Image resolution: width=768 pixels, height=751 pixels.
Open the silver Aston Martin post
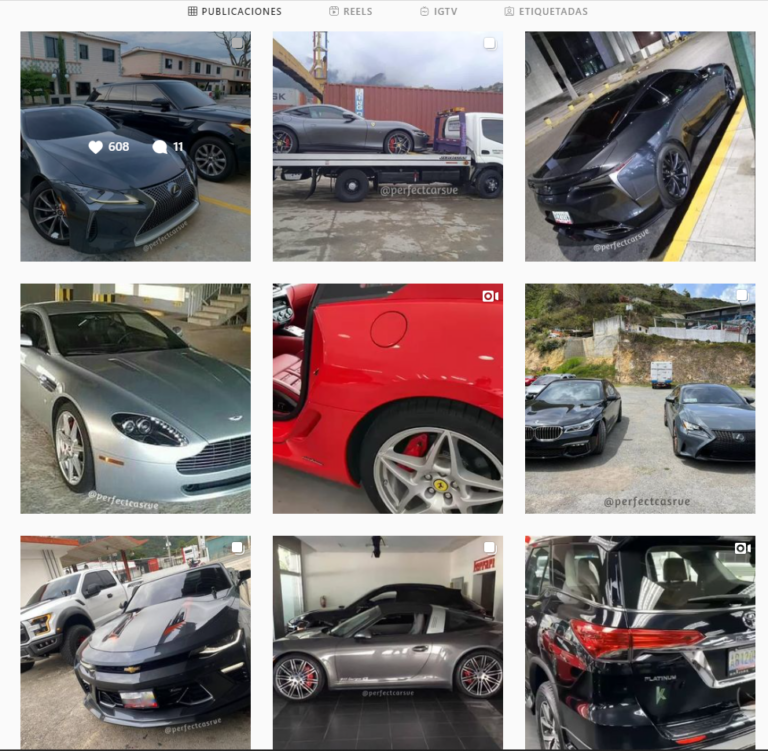135,398
